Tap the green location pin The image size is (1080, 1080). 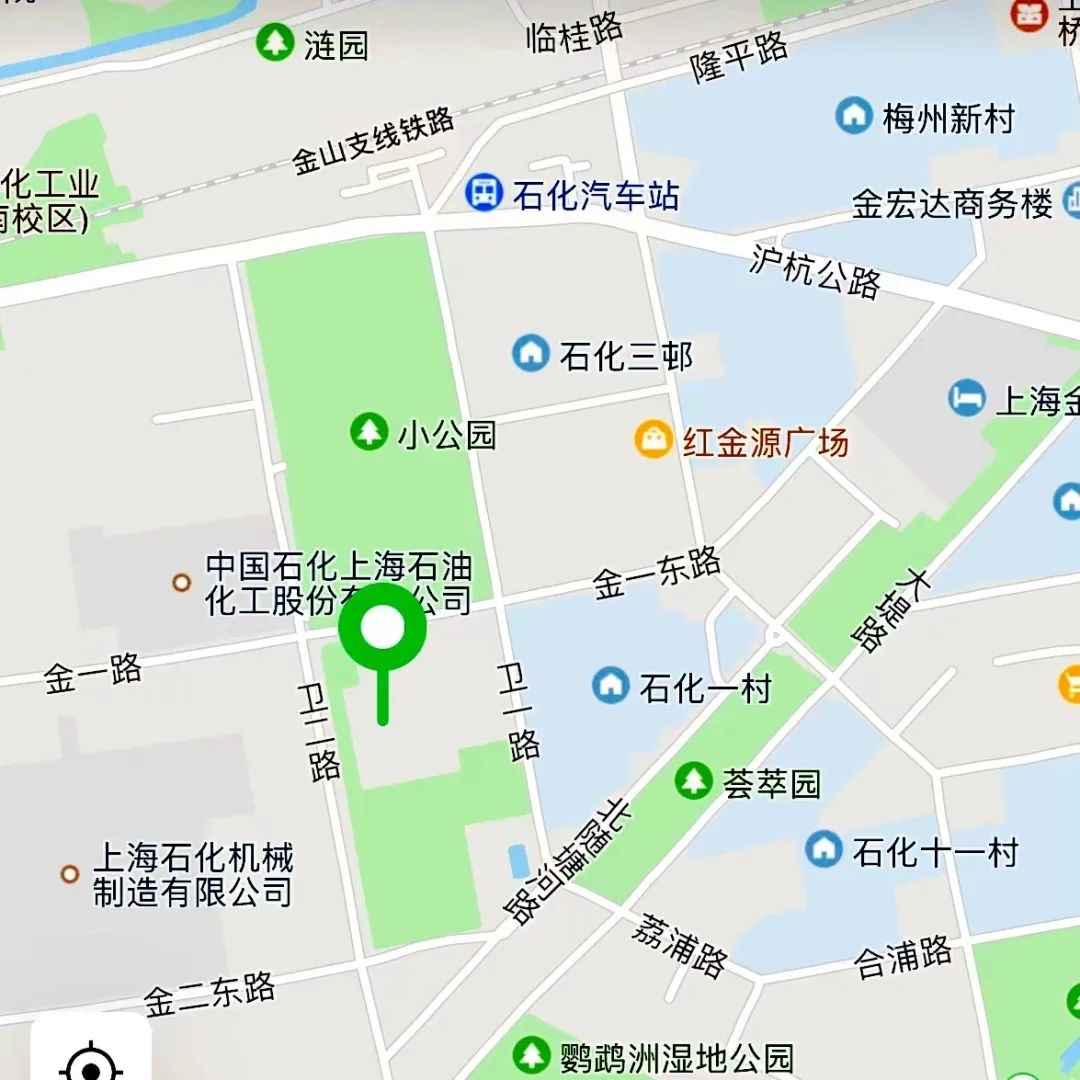382,629
